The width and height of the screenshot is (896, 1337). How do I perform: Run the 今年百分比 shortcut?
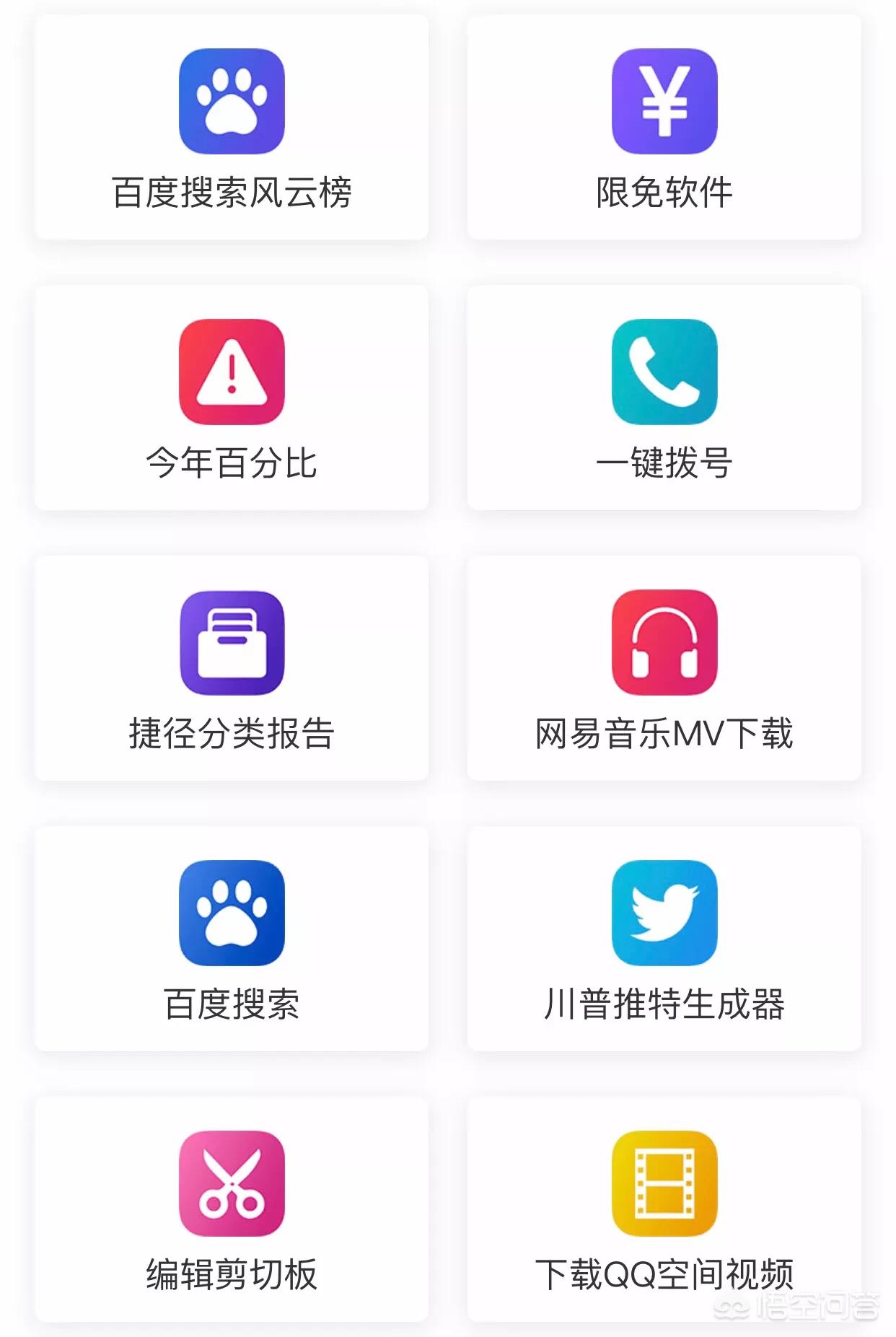click(232, 398)
